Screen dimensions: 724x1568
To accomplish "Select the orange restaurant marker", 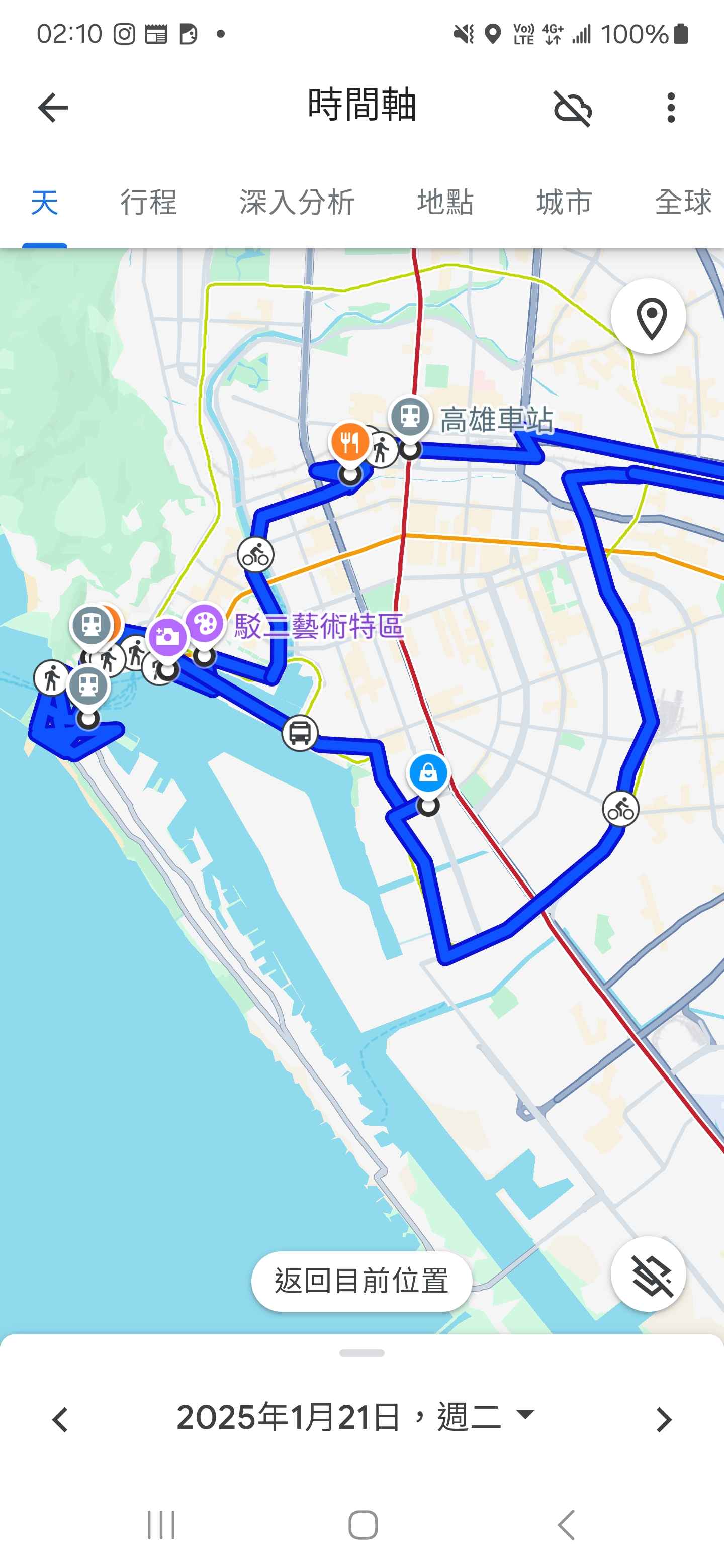I will point(349,443).
